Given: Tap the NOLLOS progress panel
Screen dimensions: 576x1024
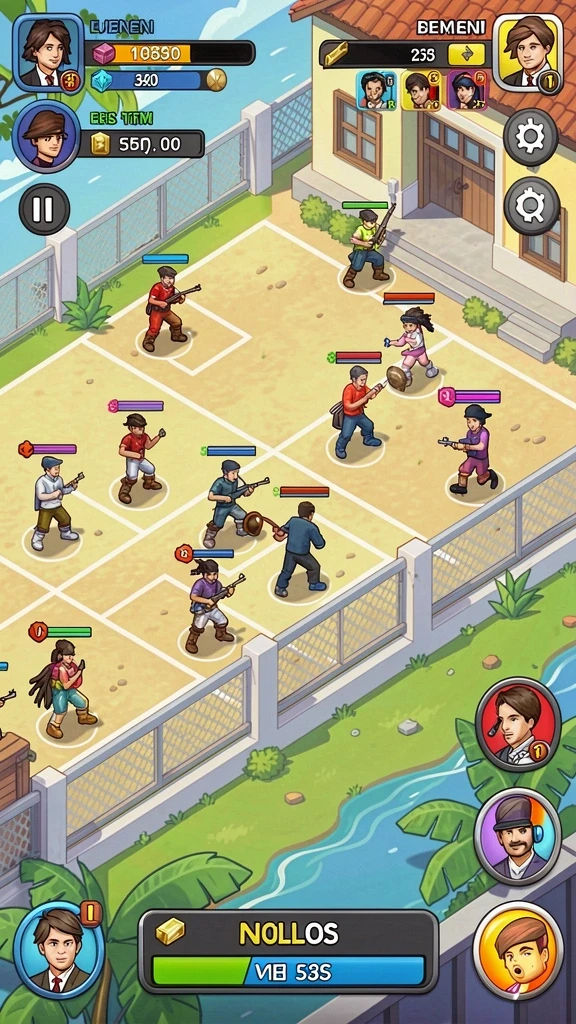Looking at the screenshot, I should tap(288, 951).
